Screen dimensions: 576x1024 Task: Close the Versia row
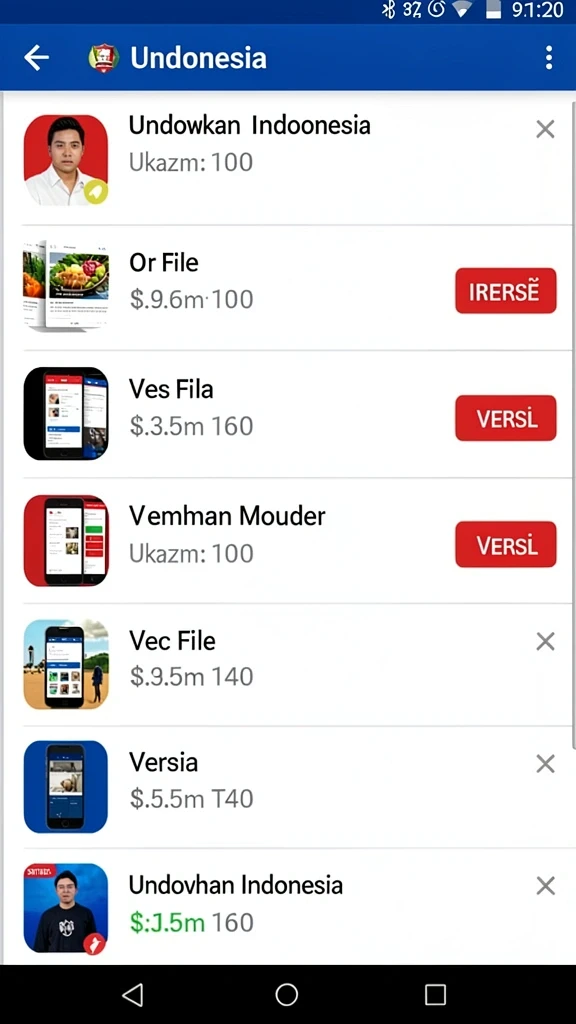[545, 763]
